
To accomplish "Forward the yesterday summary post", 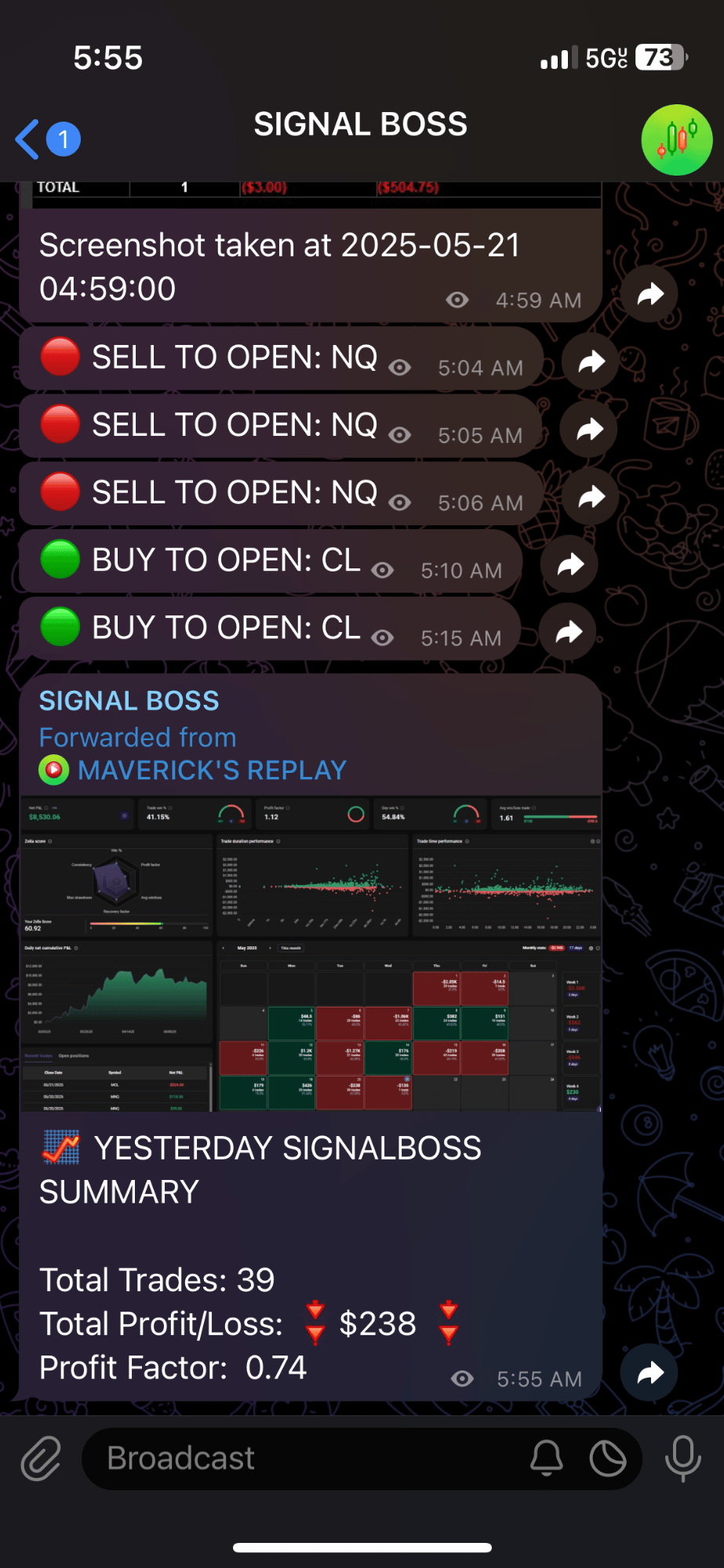I will [x=649, y=1373].
